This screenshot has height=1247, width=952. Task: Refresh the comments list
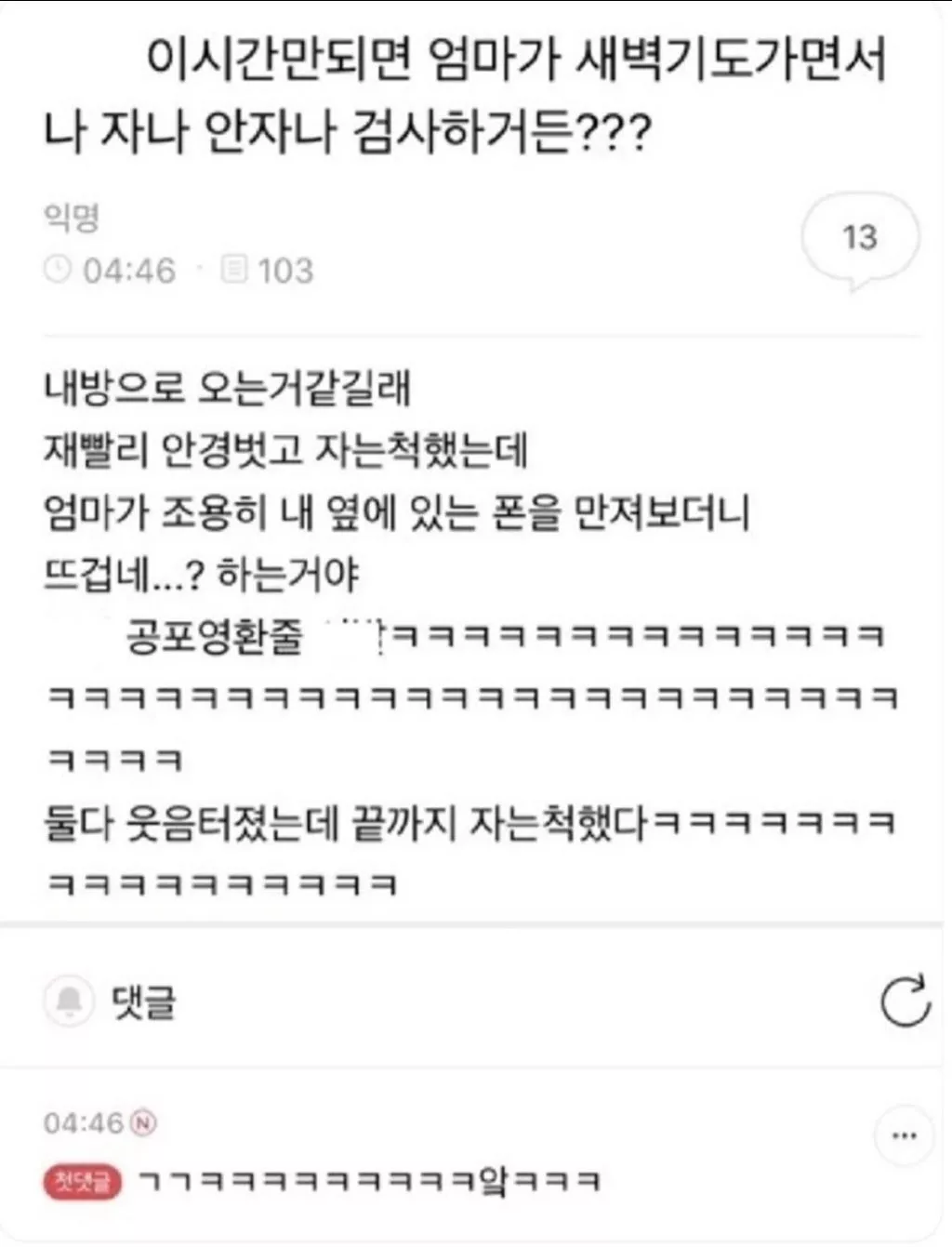tap(905, 1001)
